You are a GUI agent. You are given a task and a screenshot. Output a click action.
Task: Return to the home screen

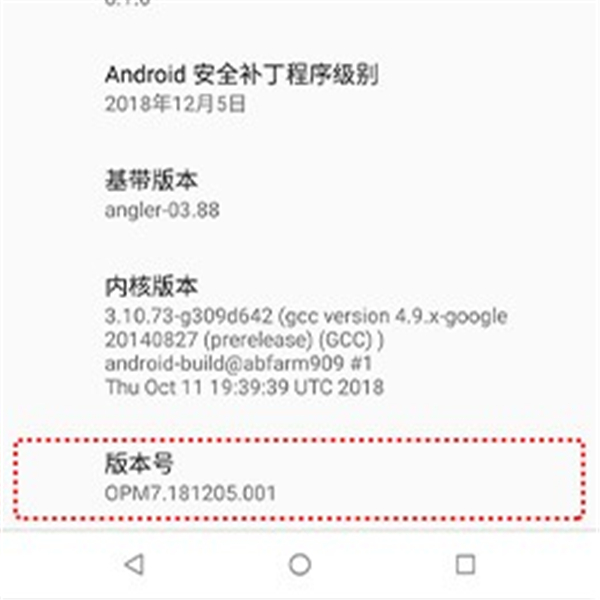[299, 565]
